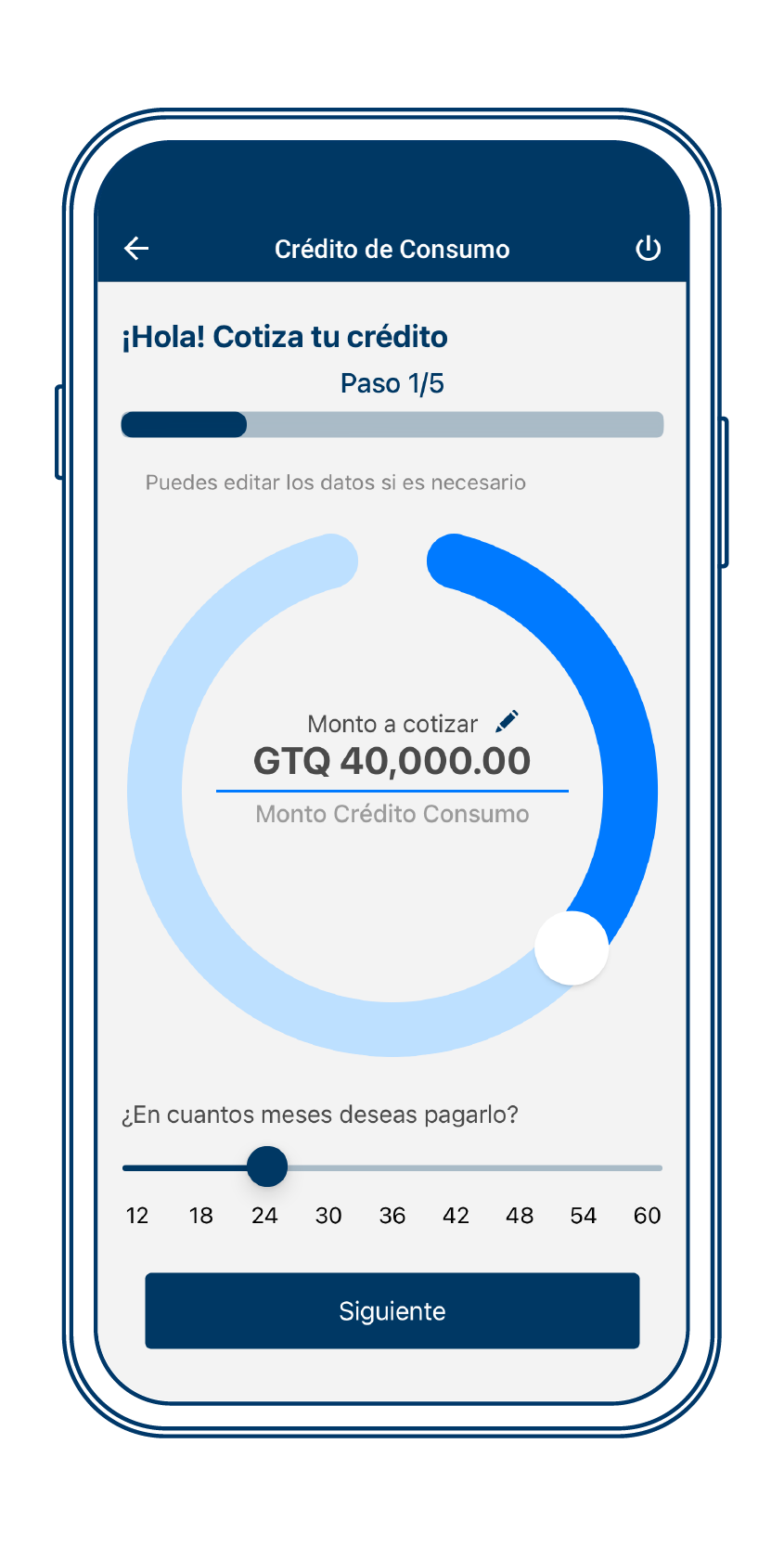Viewport: 784px width, 1547px height.
Task: Go back using the top arrow
Action: [x=136, y=249]
